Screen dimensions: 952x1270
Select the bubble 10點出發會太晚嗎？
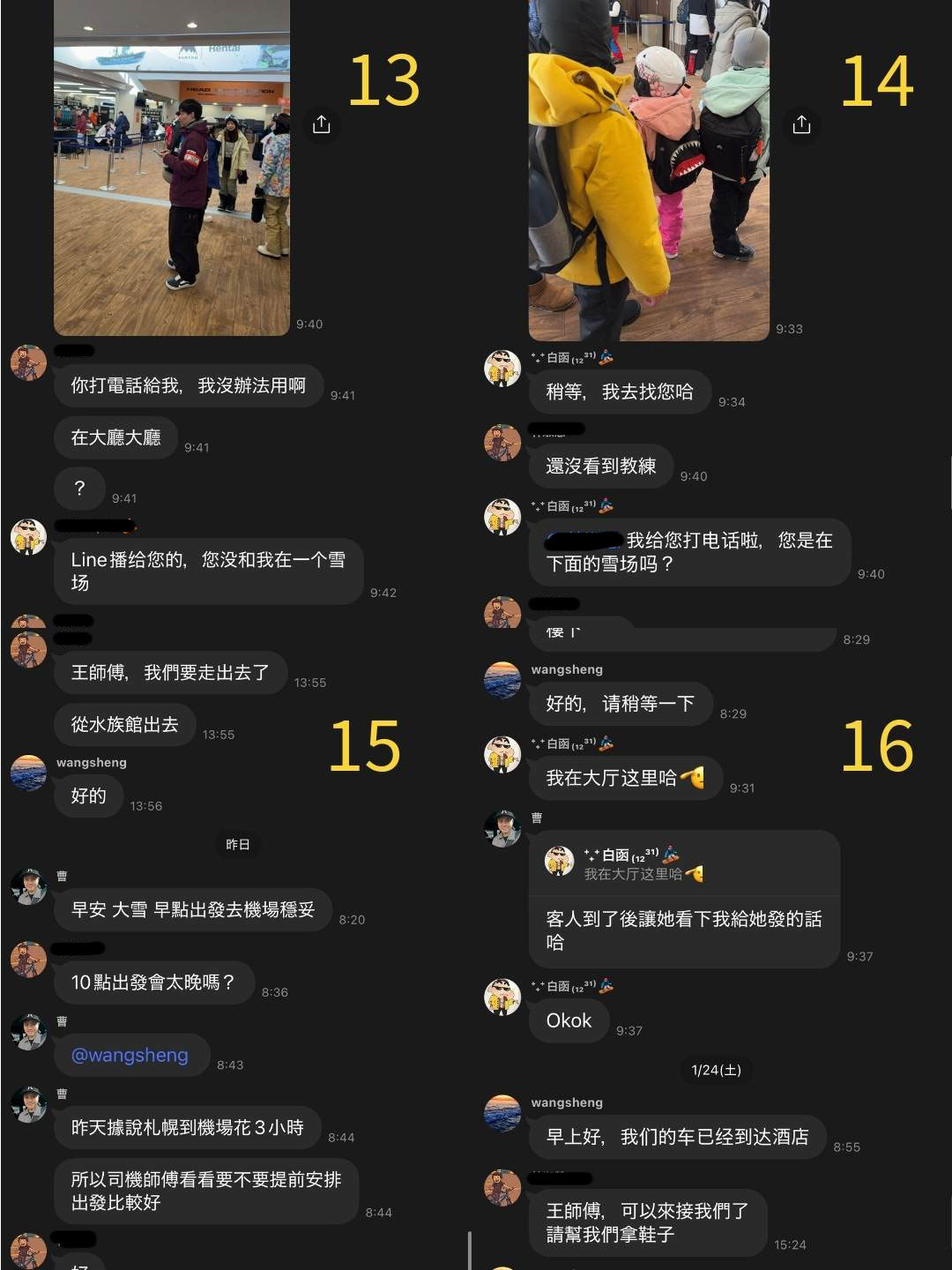pos(154,982)
